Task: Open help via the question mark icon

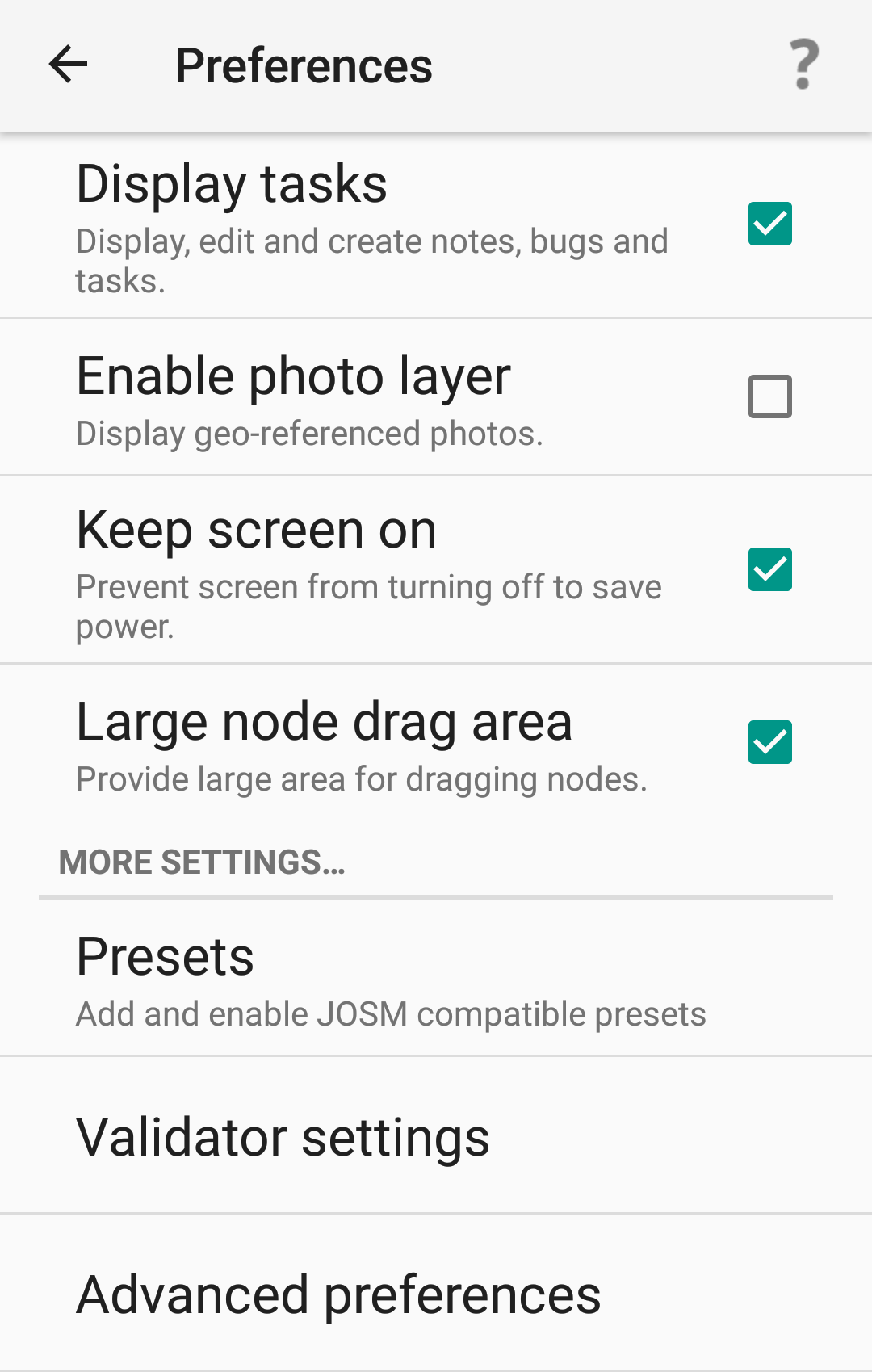Action: click(802, 65)
